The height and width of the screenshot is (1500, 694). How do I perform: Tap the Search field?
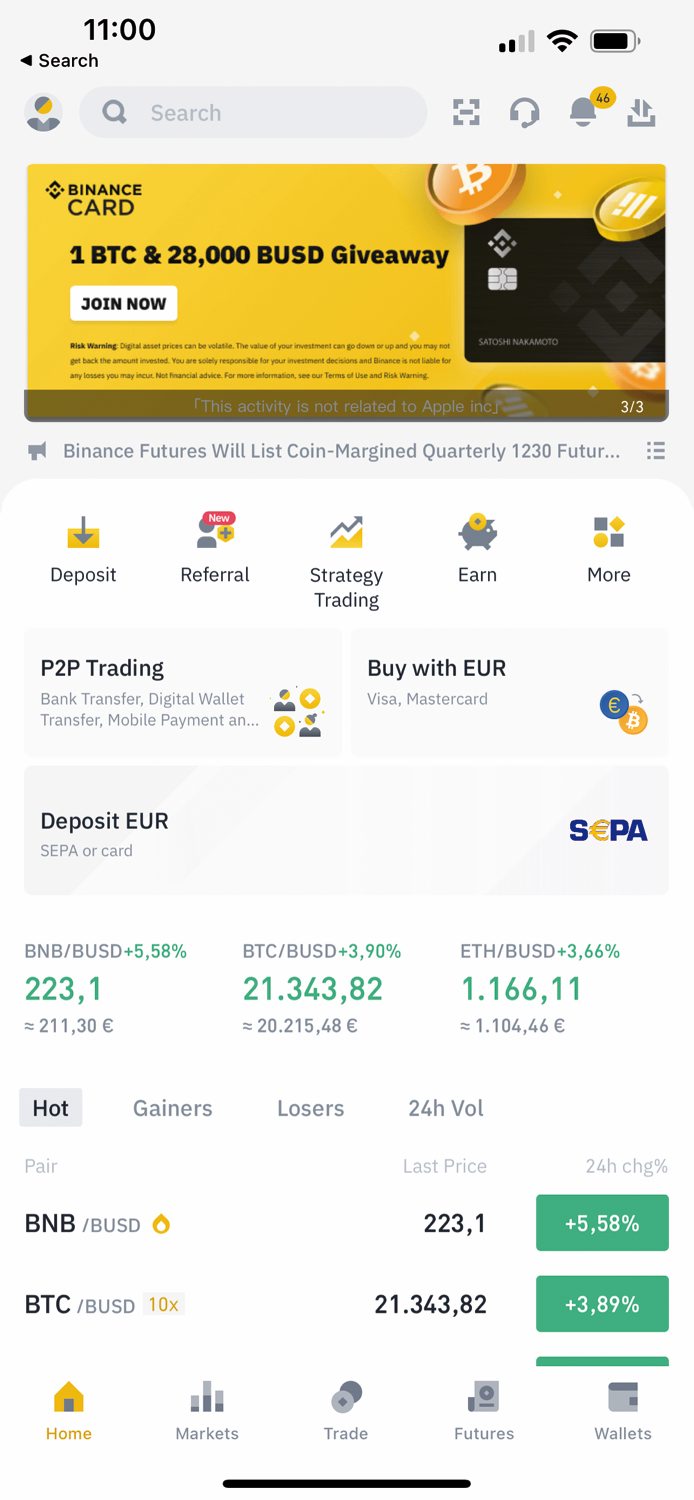[253, 113]
